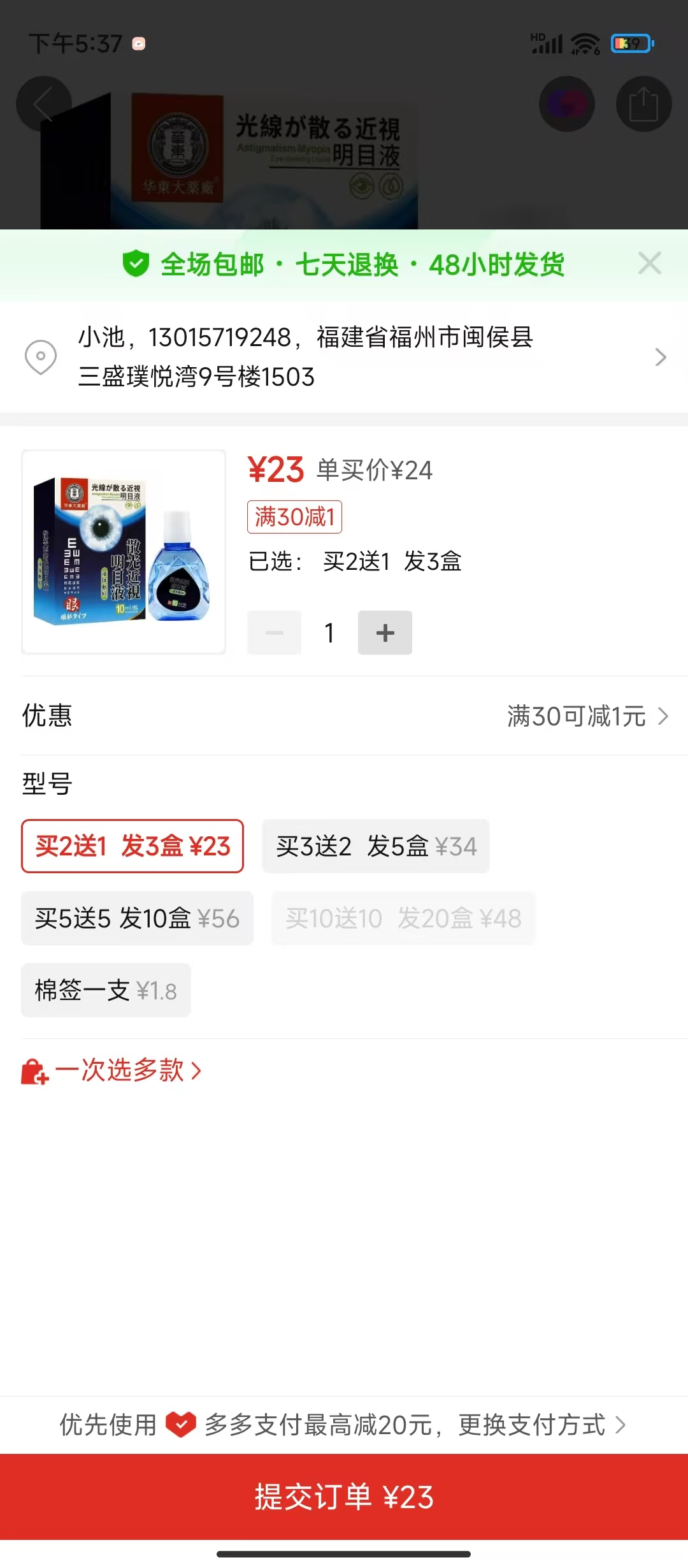Select 买3送2 发5盒 ¥34 option
Screen dimensions: 688x1568
376,846
